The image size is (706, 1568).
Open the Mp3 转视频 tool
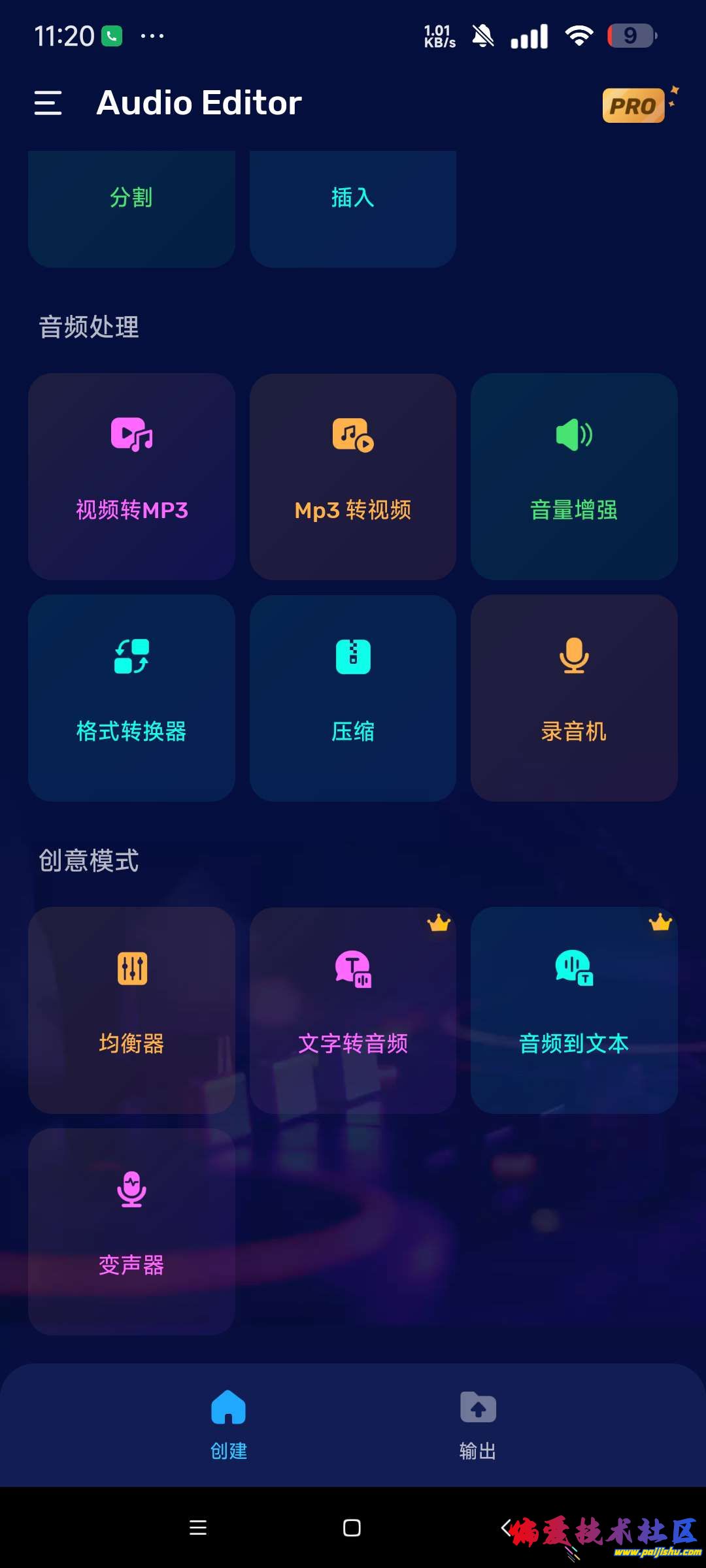352,476
